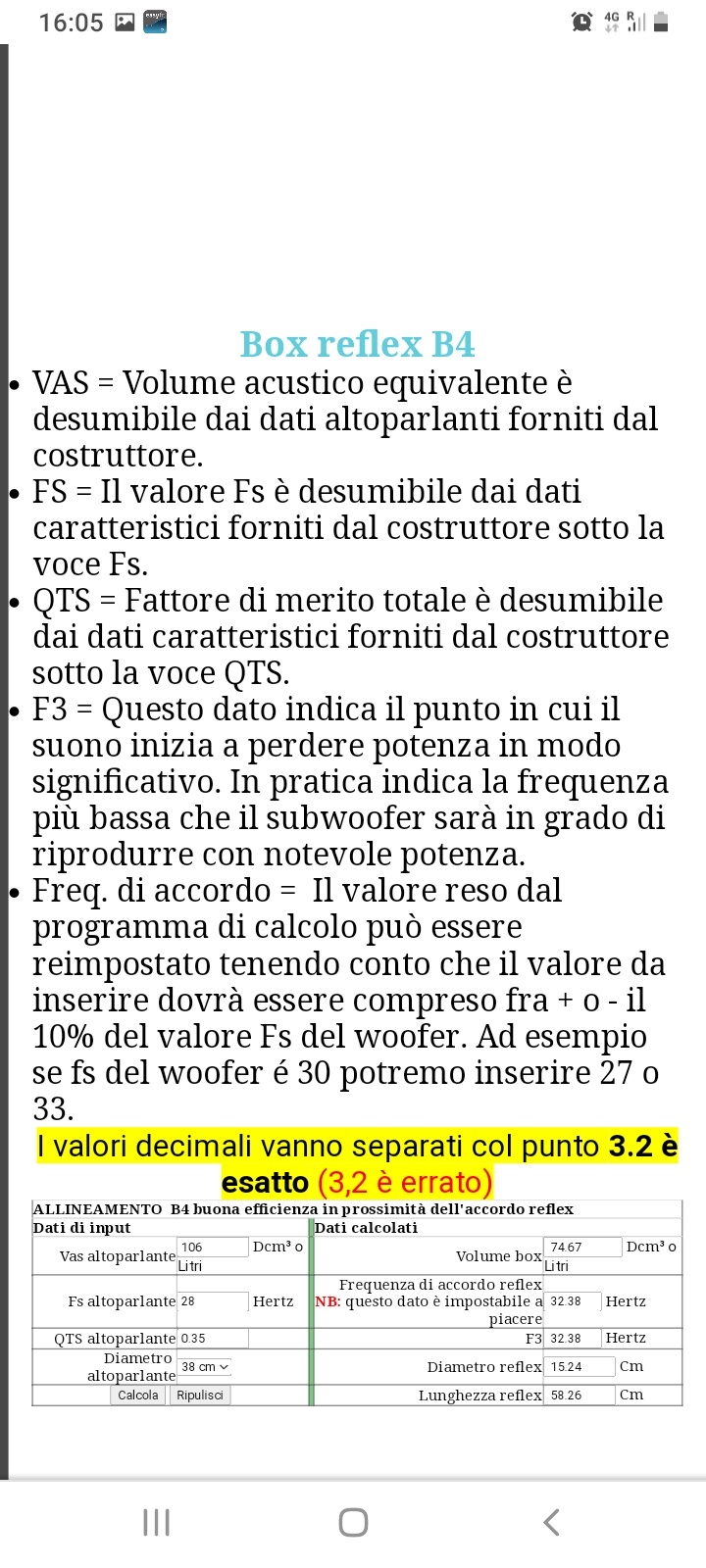Clear the form with Ripulisci
This screenshot has width=706, height=1568.
[x=200, y=1395]
